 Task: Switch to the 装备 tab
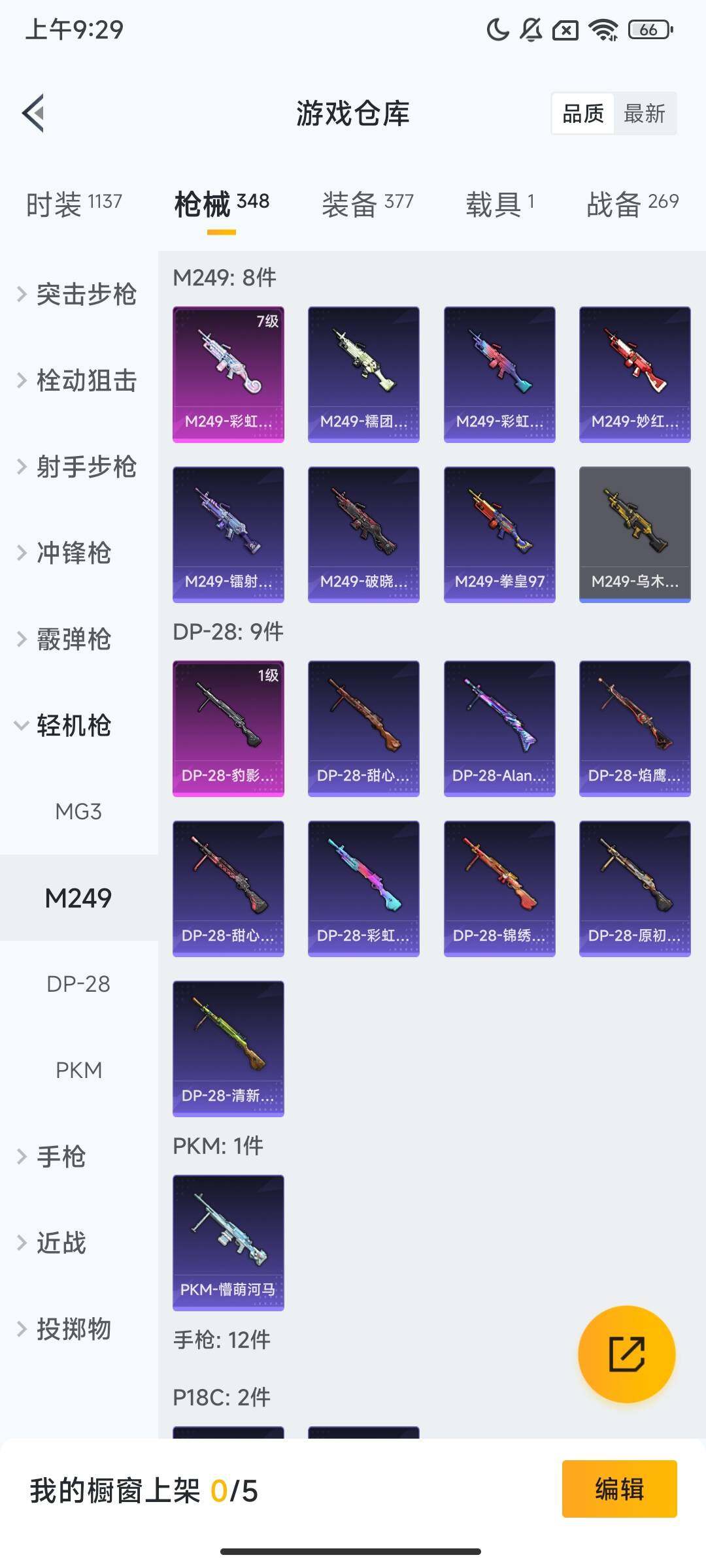[x=367, y=204]
